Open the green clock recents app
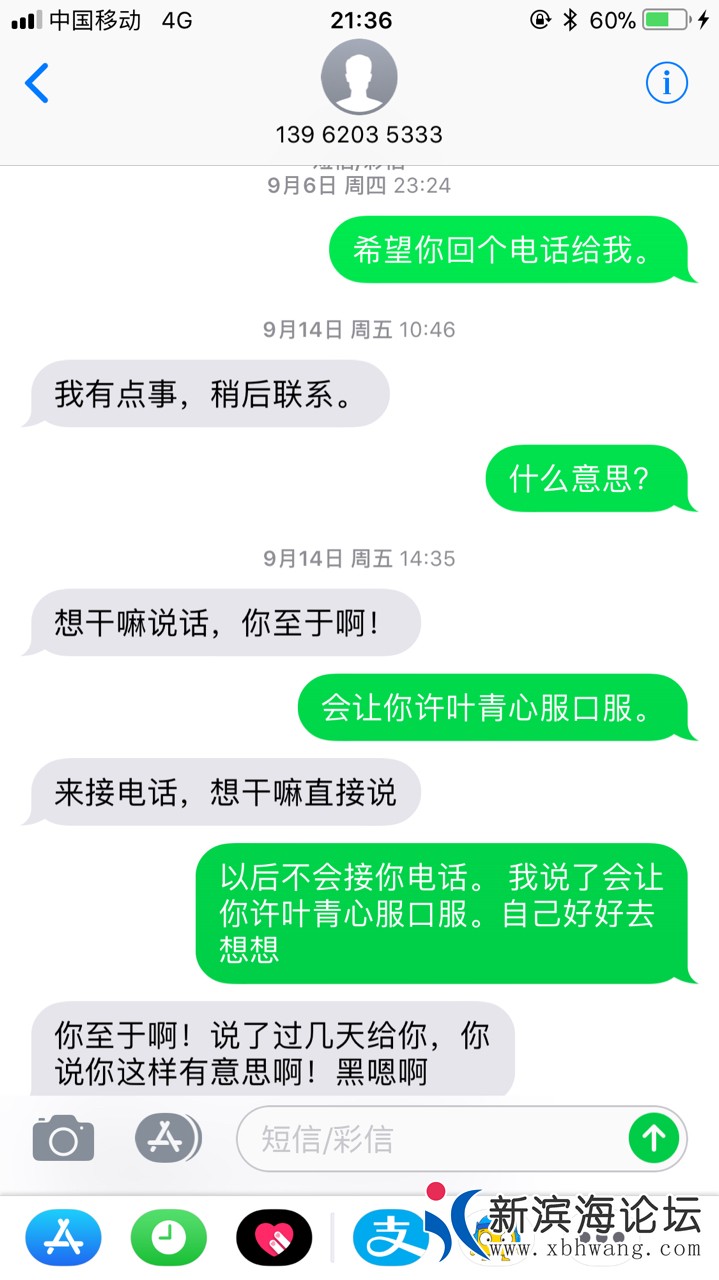This screenshot has height=1280, width=719. (x=168, y=1238)
